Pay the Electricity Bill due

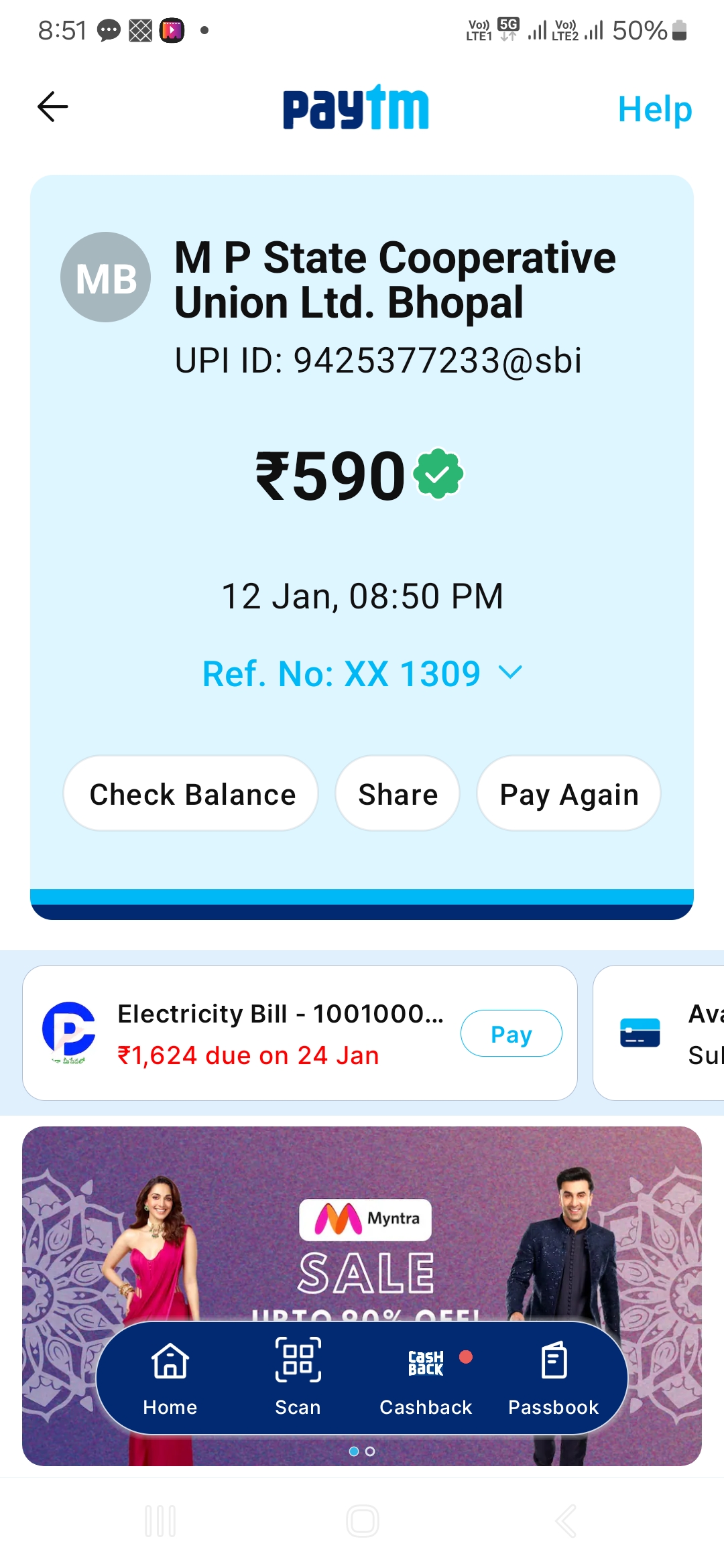pyautogui.click(x=511, y=1033)
